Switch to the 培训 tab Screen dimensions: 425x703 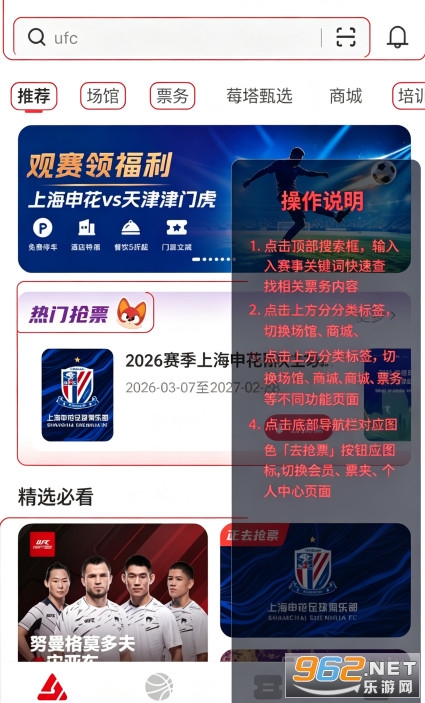coord(411,96)
